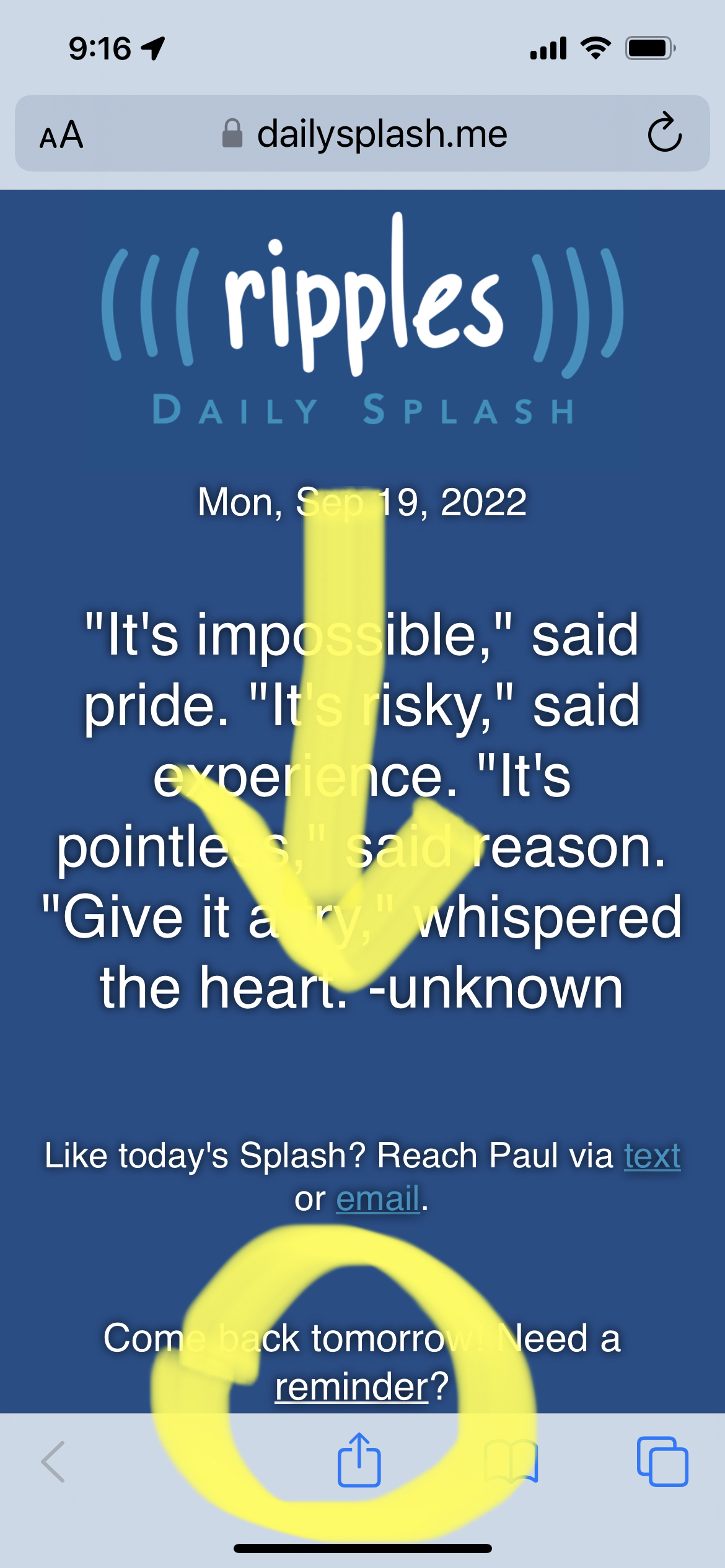725x1568 pixels.
Task: Open Safari bookmarks
Action: [x=511, y=1461]
